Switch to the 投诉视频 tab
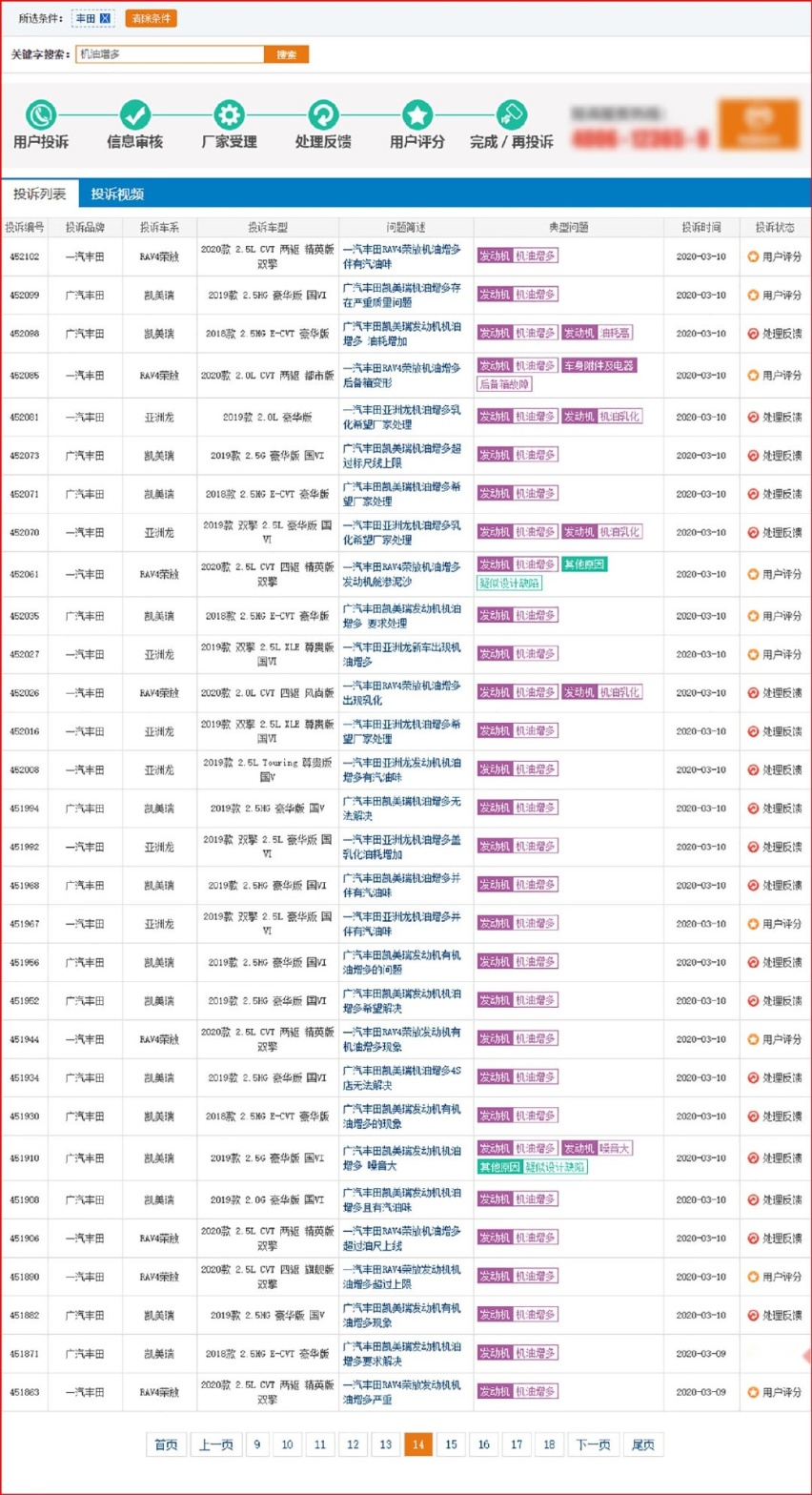The image size is (812, 1495). tap(117, 195)
